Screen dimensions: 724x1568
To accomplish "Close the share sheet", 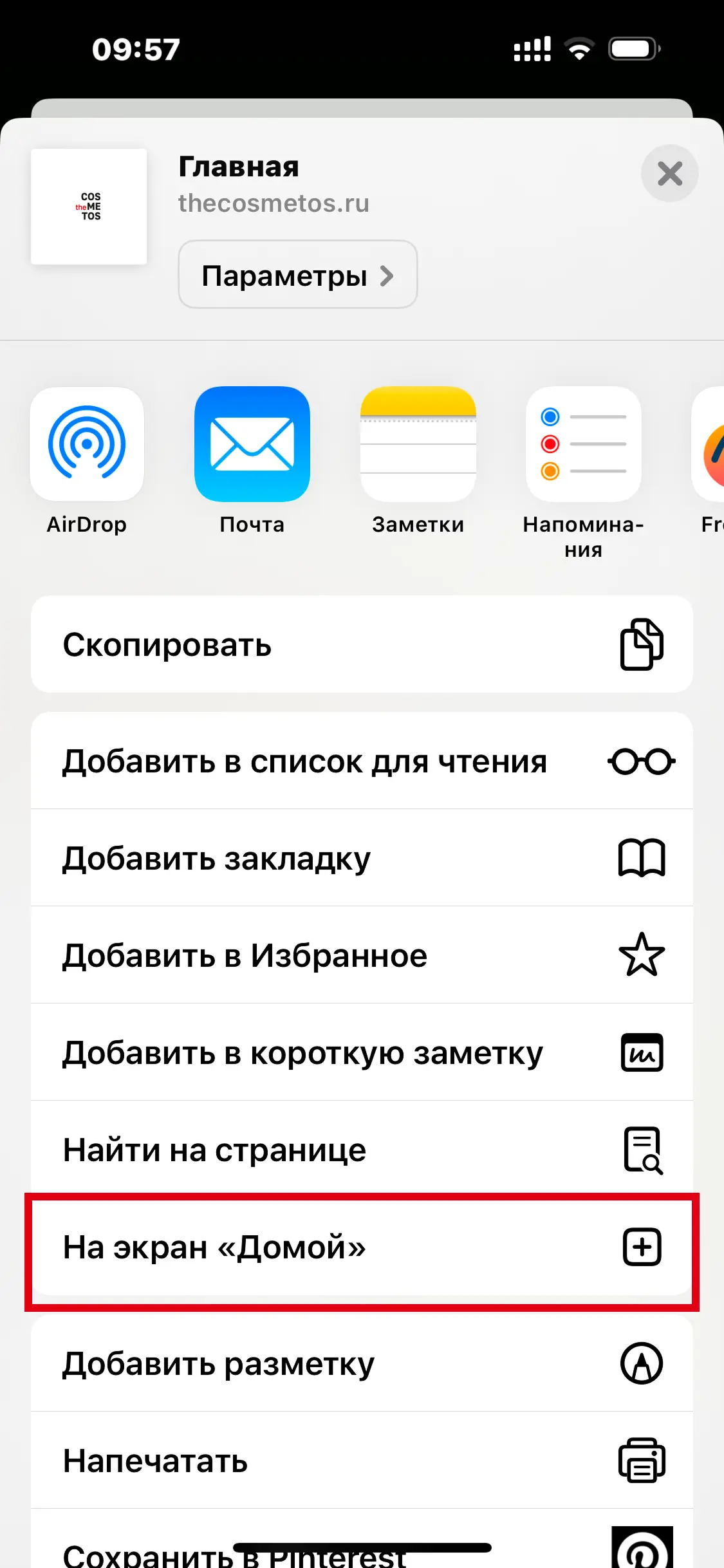I will pyautogui.click(x=669, y=173).
